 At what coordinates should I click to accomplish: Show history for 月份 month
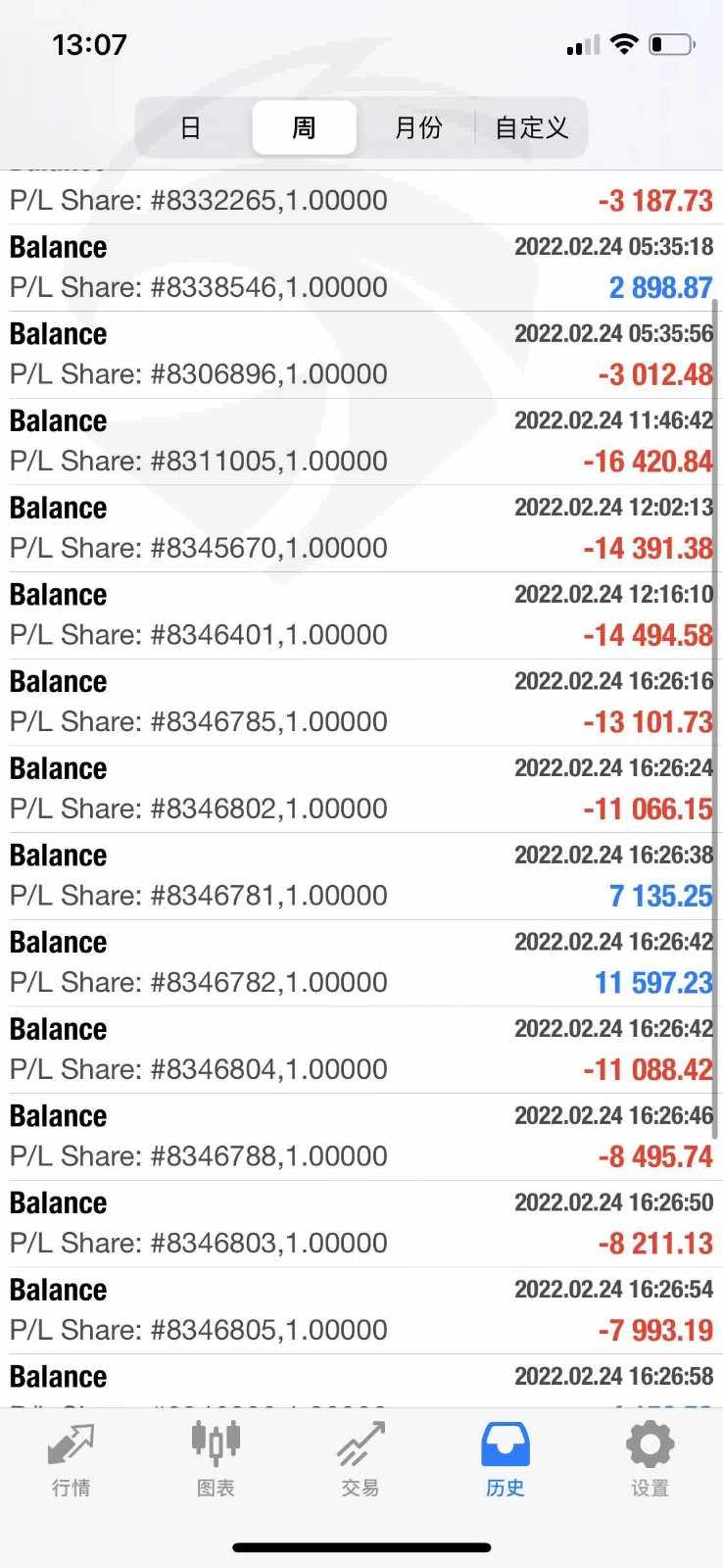tap(418, 128)
